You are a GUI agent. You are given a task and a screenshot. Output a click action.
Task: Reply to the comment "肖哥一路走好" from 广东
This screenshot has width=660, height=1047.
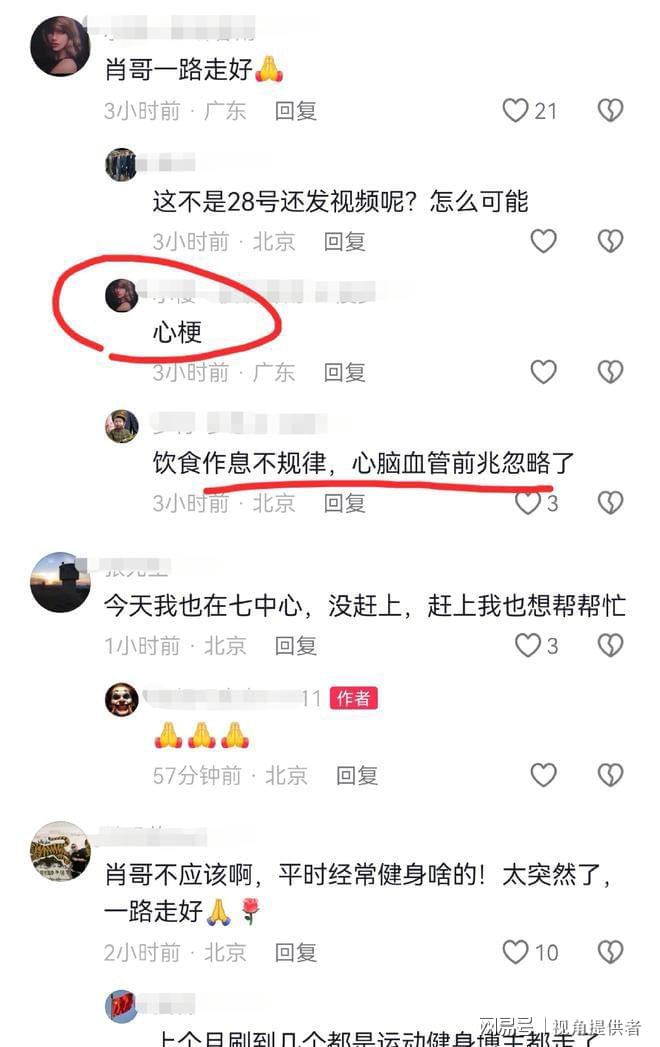pyautogui.click(x=296, y=110)
